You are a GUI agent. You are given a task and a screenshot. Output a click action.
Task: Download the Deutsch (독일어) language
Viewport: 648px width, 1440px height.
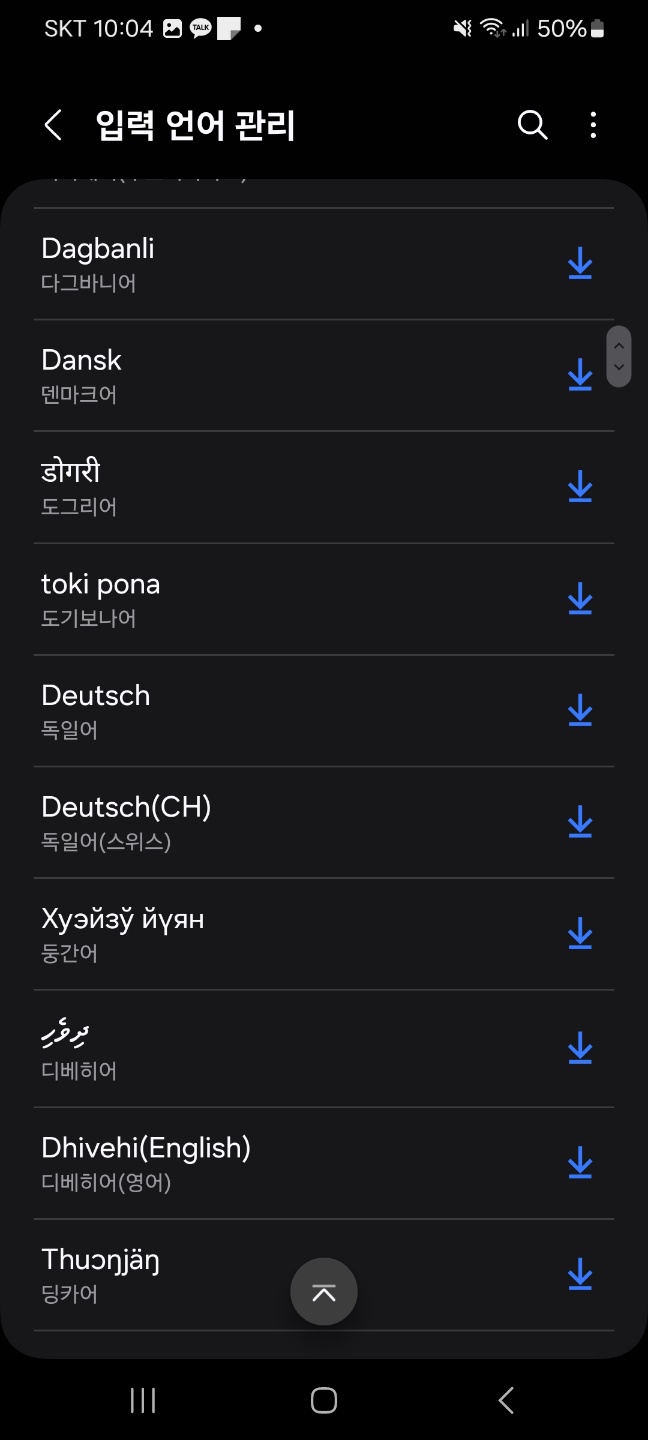click(x=580, y=711)
